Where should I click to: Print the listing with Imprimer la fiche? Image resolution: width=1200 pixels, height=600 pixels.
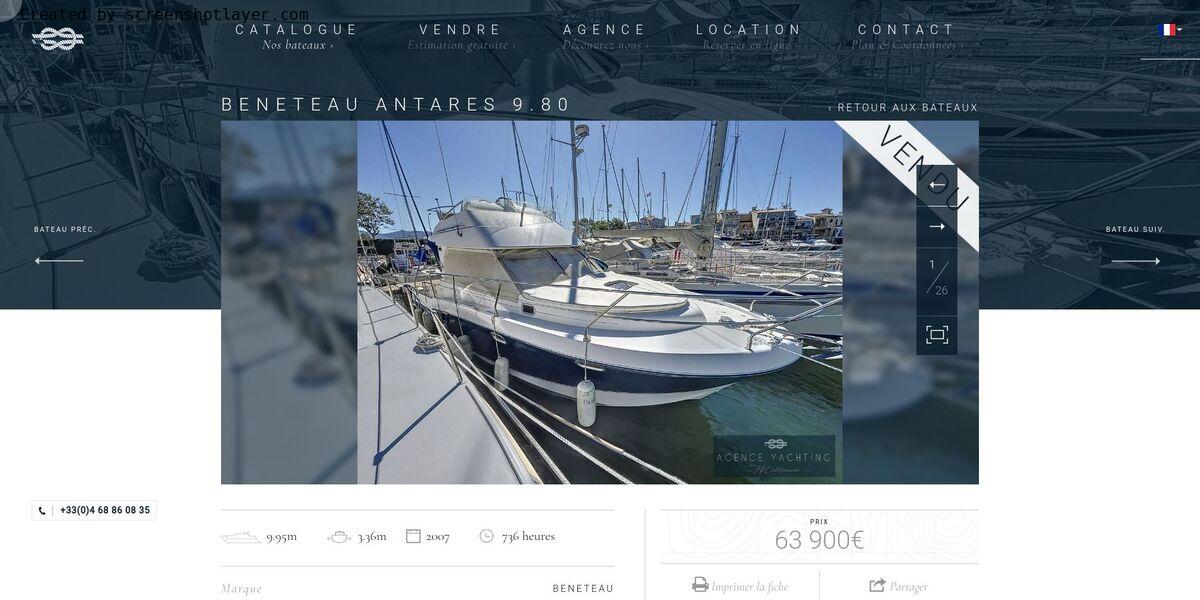coord(740,586)
